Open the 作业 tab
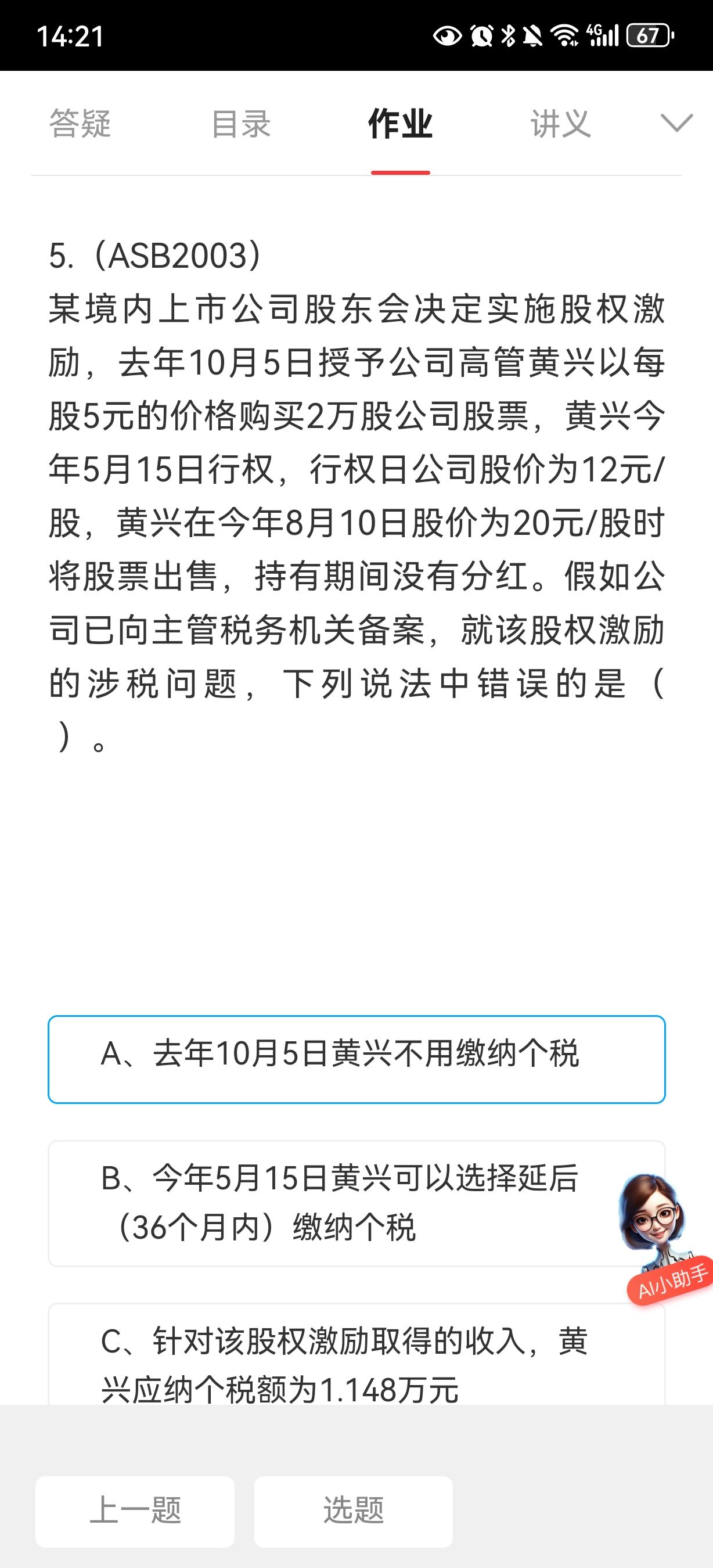This screenshot has width=713, height=1568. (x=400, y=124)
